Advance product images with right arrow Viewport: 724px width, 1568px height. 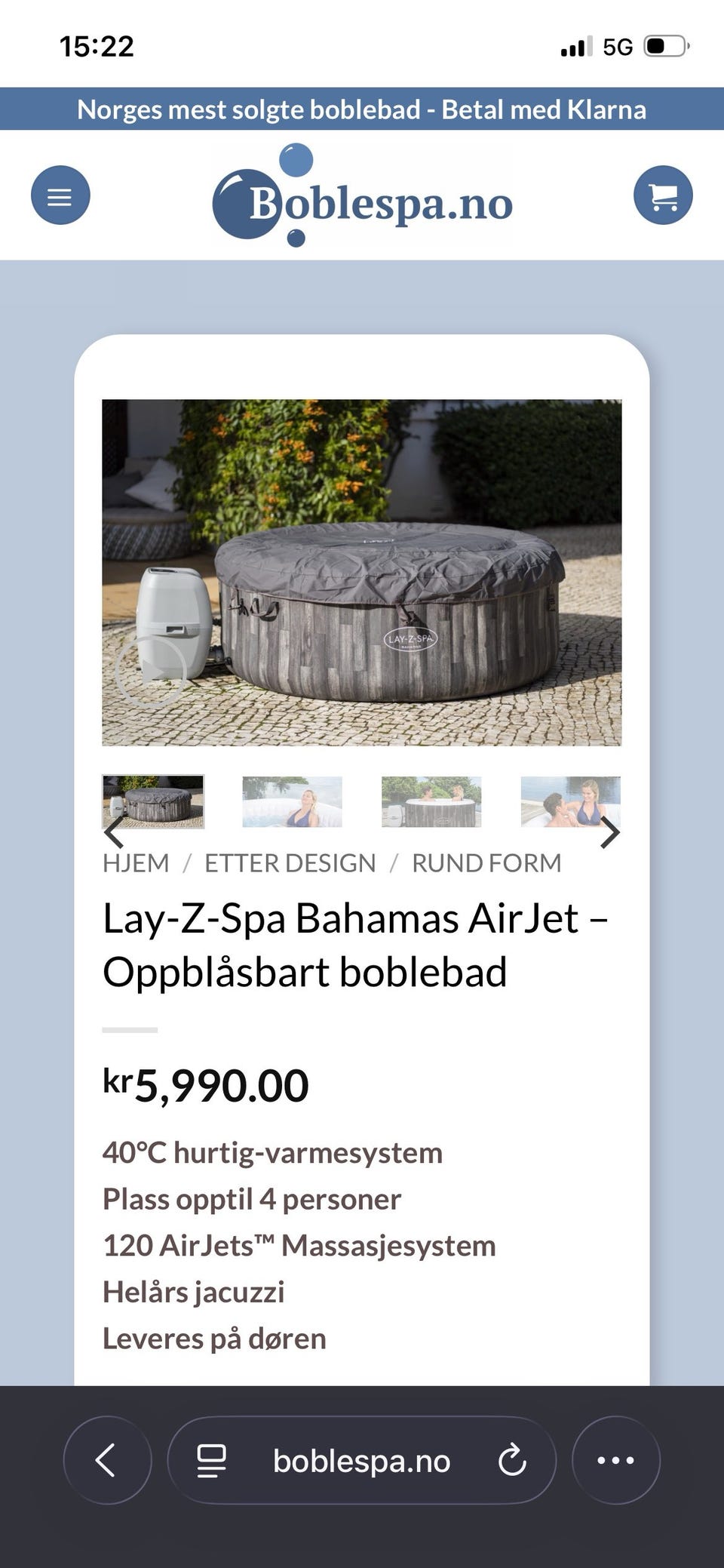pos(612,832)
